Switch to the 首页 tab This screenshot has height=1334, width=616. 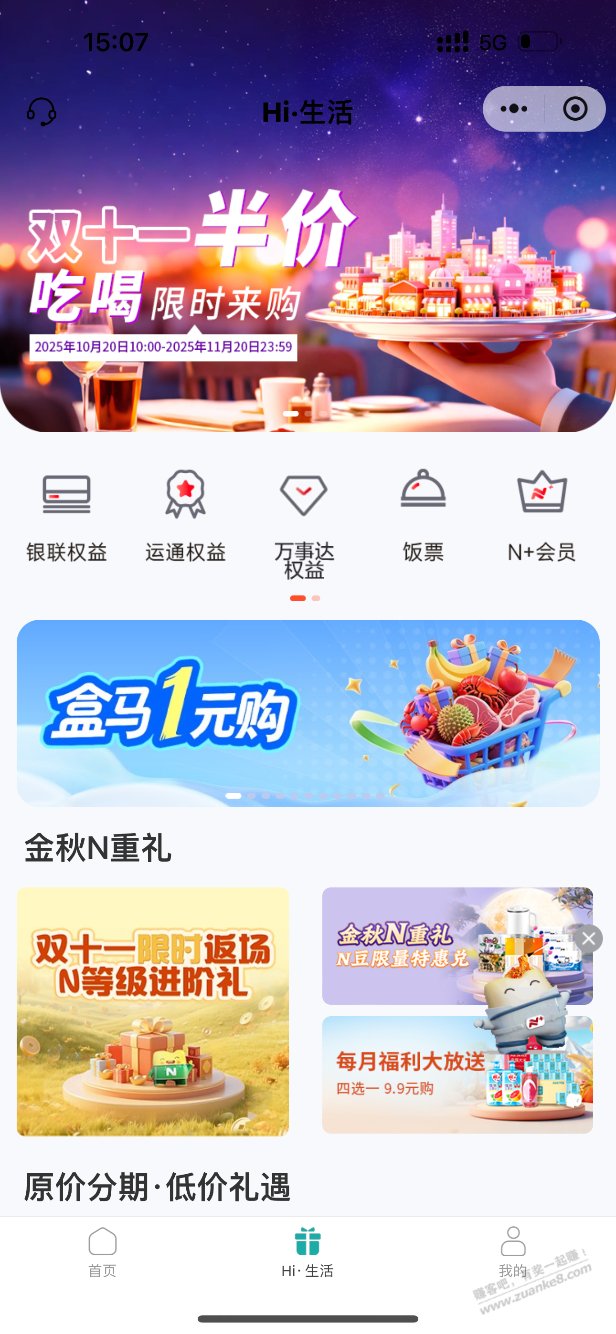[x=102, y=1252]
